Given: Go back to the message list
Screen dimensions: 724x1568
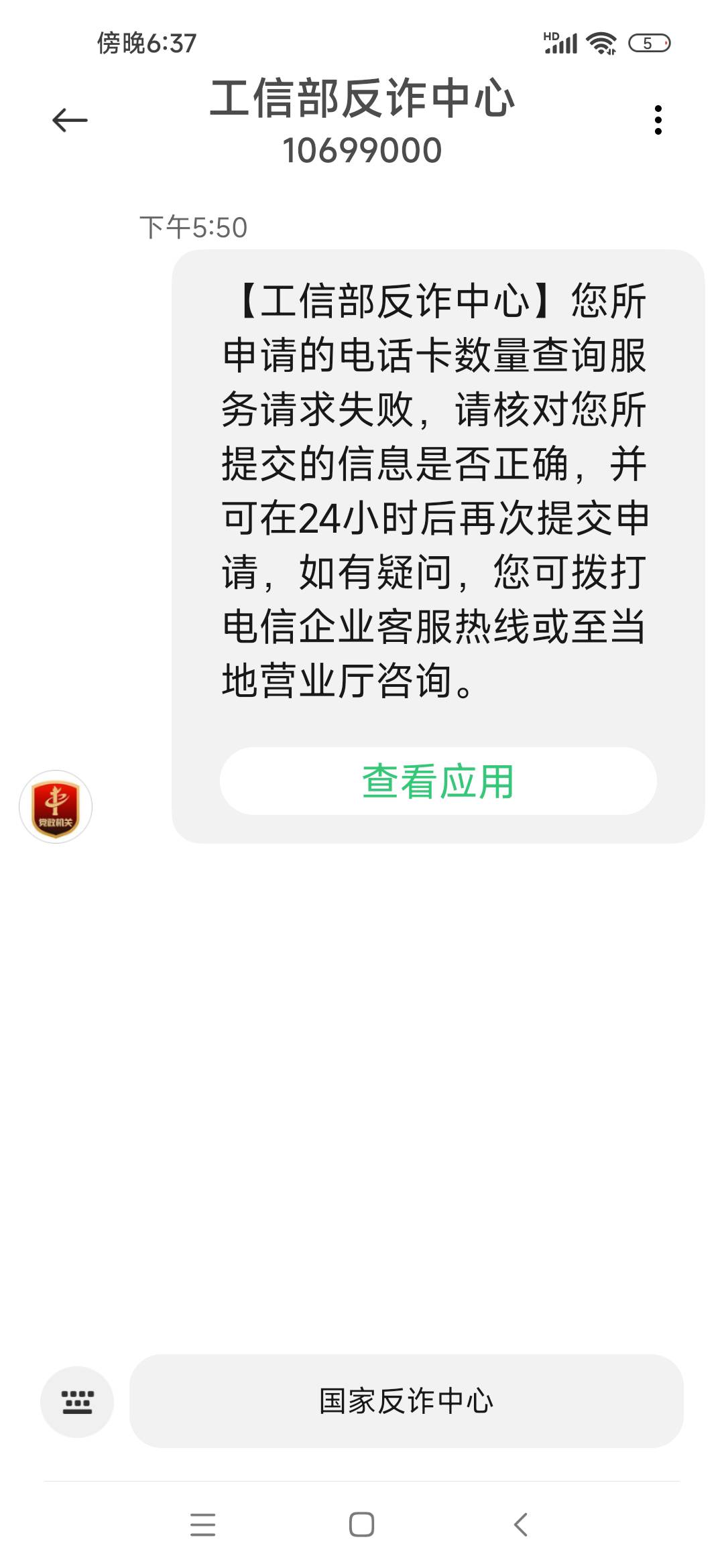Looking at the screenshot, I should click(x=70, y=121).
